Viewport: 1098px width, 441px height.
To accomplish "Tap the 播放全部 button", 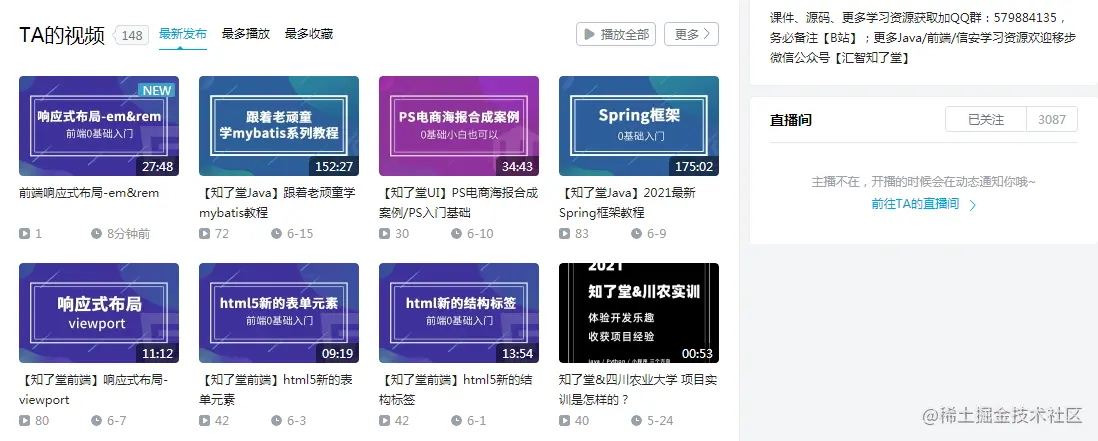I will (615, 34).
